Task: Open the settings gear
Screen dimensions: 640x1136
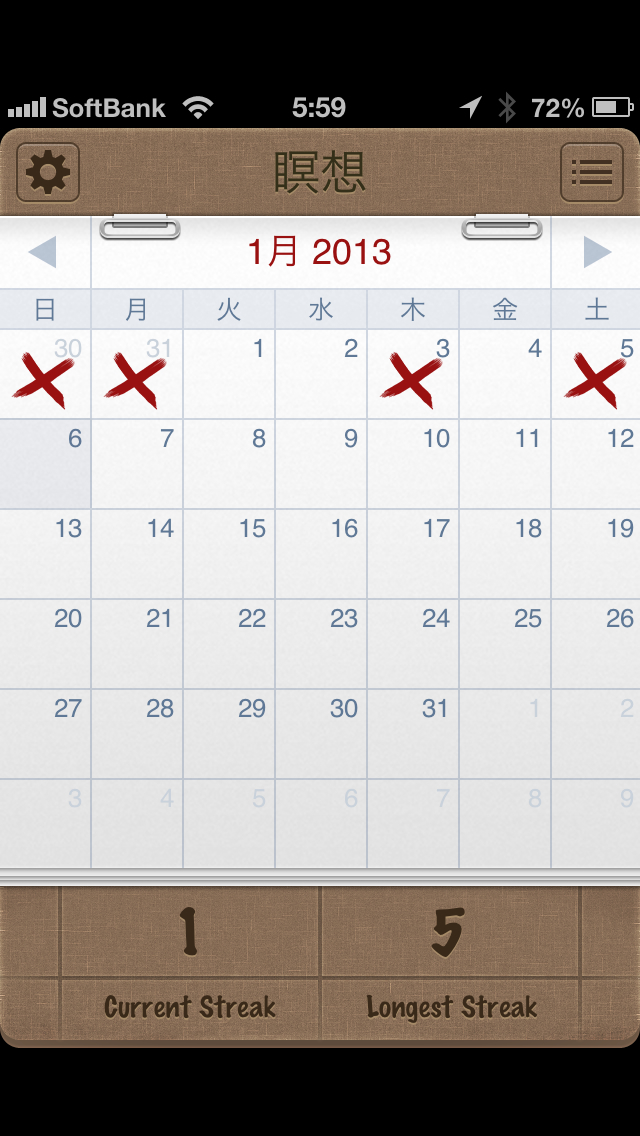Action: click(48, 173)
